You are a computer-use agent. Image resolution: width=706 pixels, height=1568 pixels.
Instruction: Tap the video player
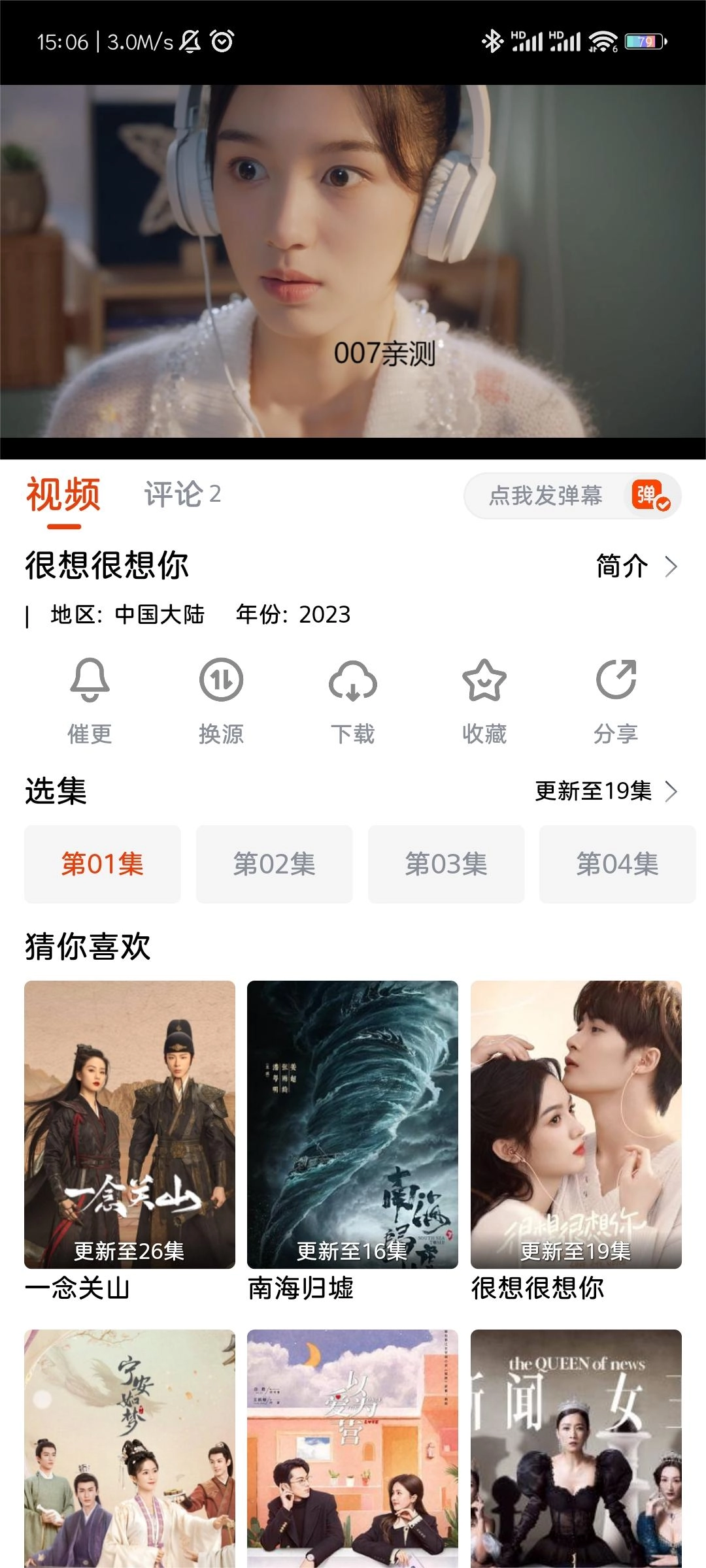coord(353,261)
